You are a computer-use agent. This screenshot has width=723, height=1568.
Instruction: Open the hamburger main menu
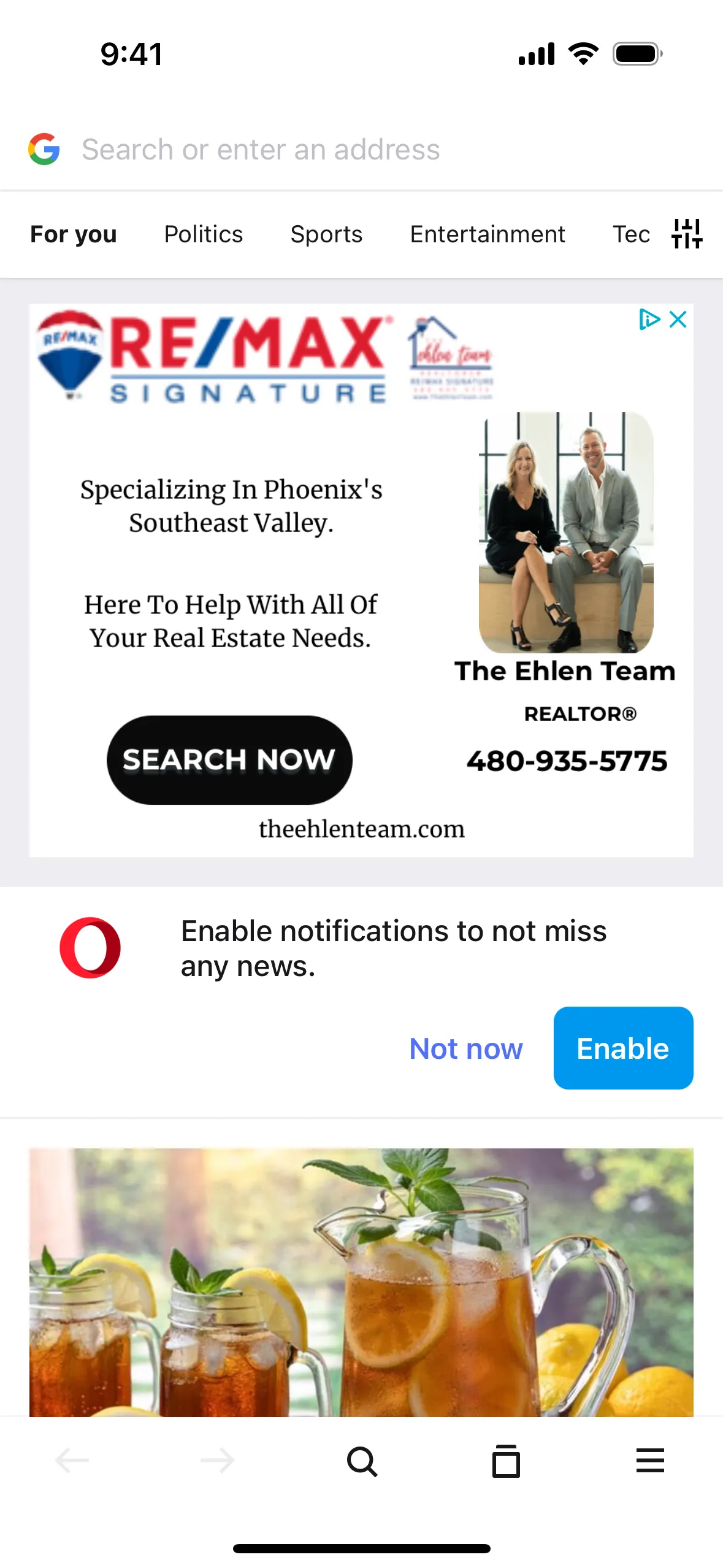coord(650,1460)
